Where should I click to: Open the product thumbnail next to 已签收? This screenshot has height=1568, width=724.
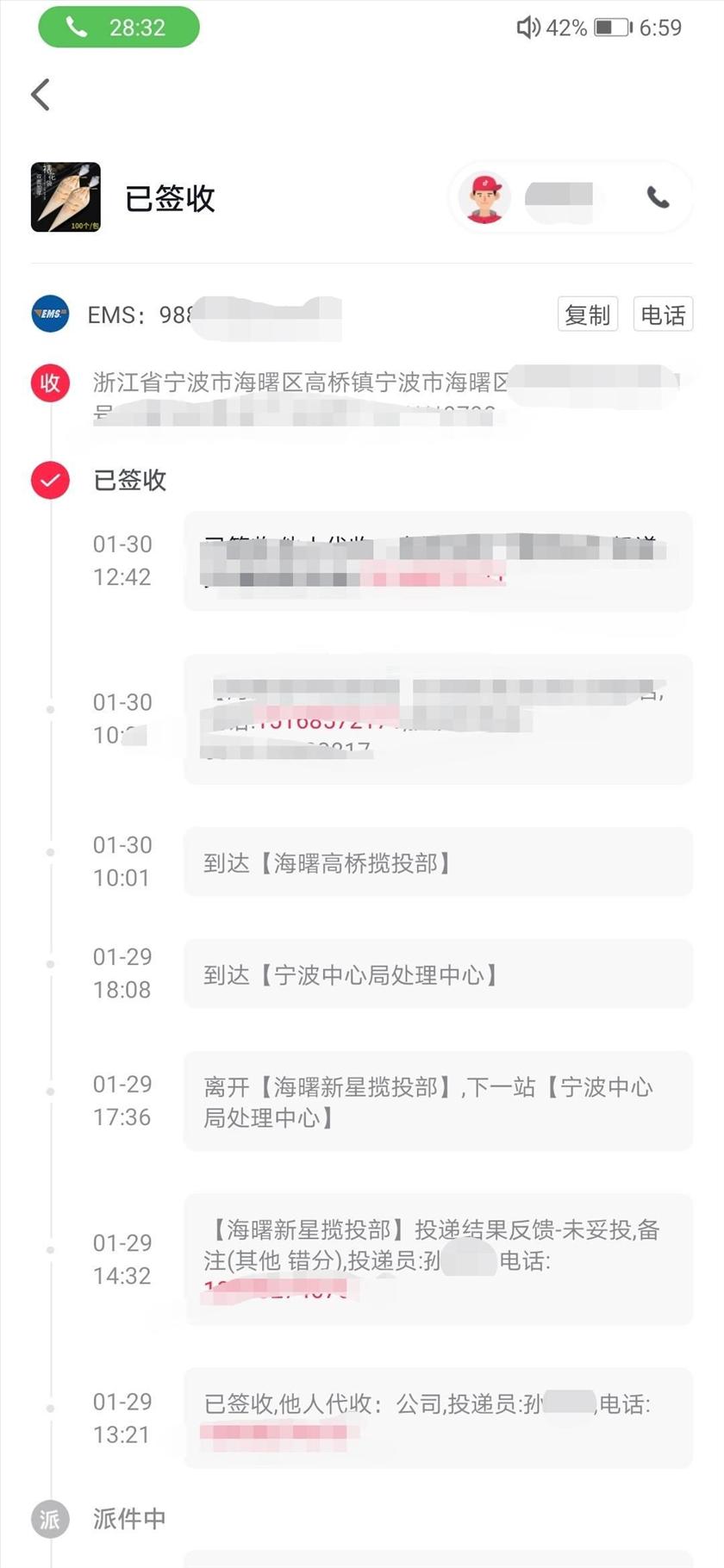click(66, 197)
